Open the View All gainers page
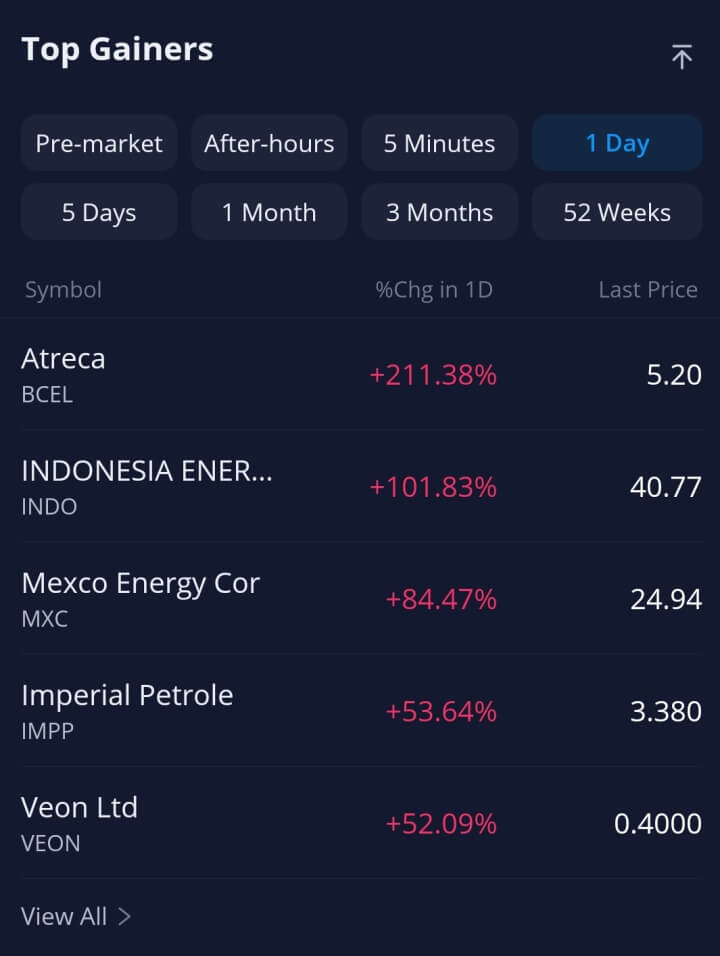The width and height of the screenshot is (720, 956). (63, 916)
